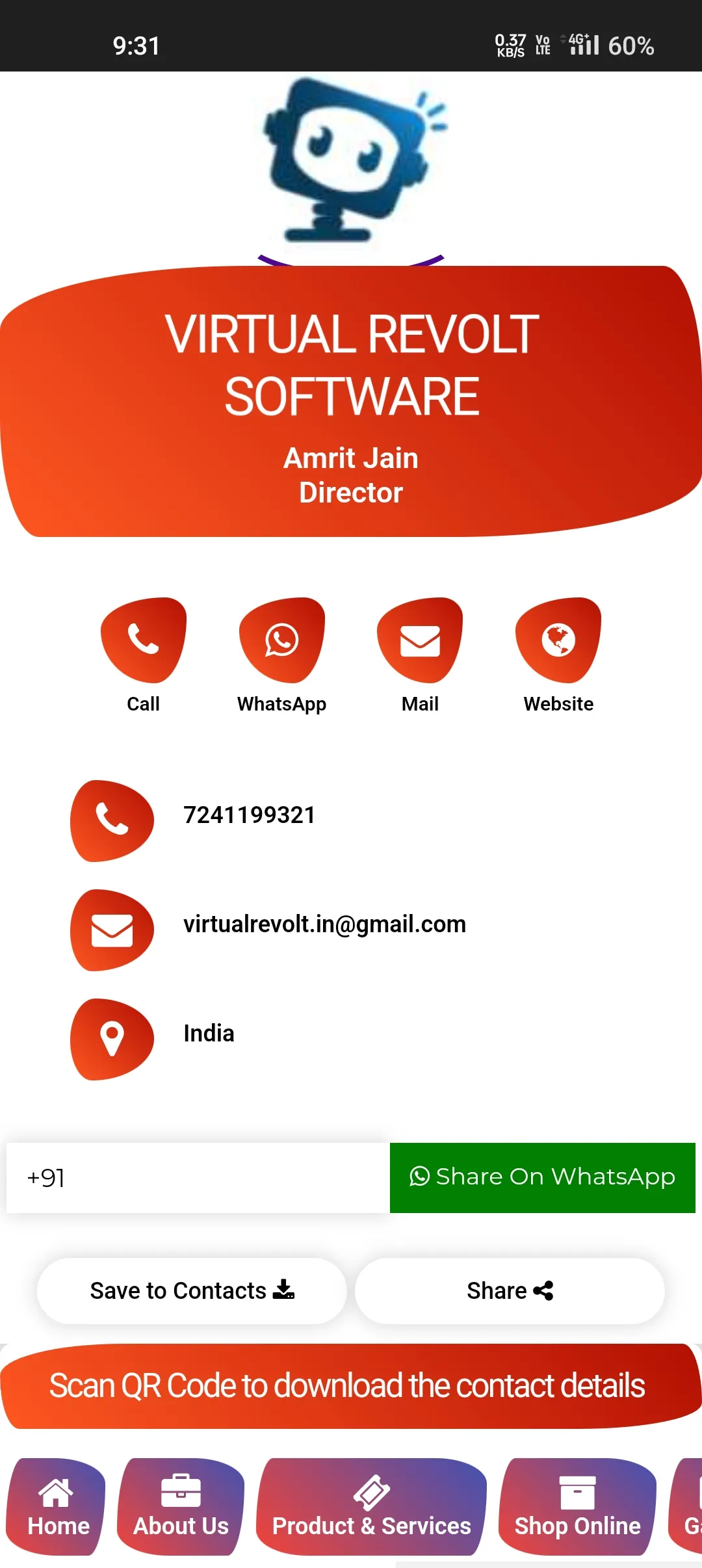The height and width of the screenshot is (1568, 702).
Task: Open the India location entry
Action: 209,1034
